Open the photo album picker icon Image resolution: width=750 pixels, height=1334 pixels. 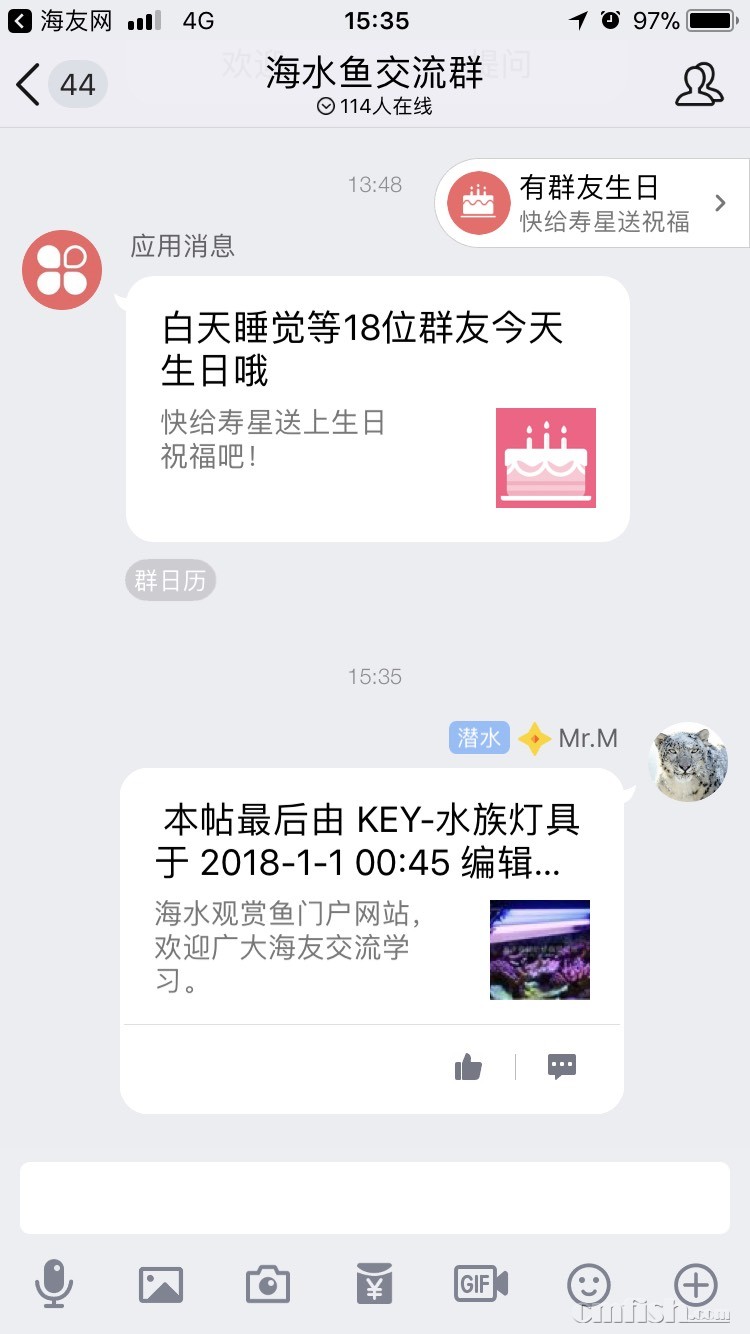[x=160, y=1287]
